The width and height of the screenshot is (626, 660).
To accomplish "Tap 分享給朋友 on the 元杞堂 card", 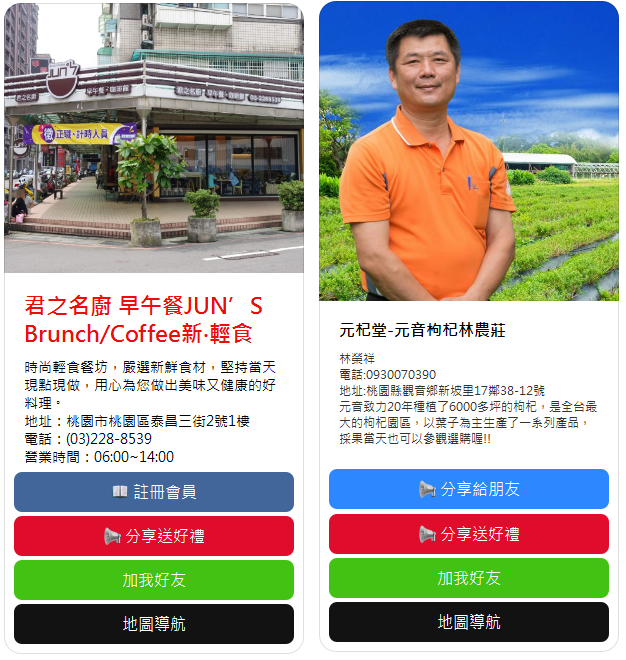I will pyautogui.click(x=469, y=489).
